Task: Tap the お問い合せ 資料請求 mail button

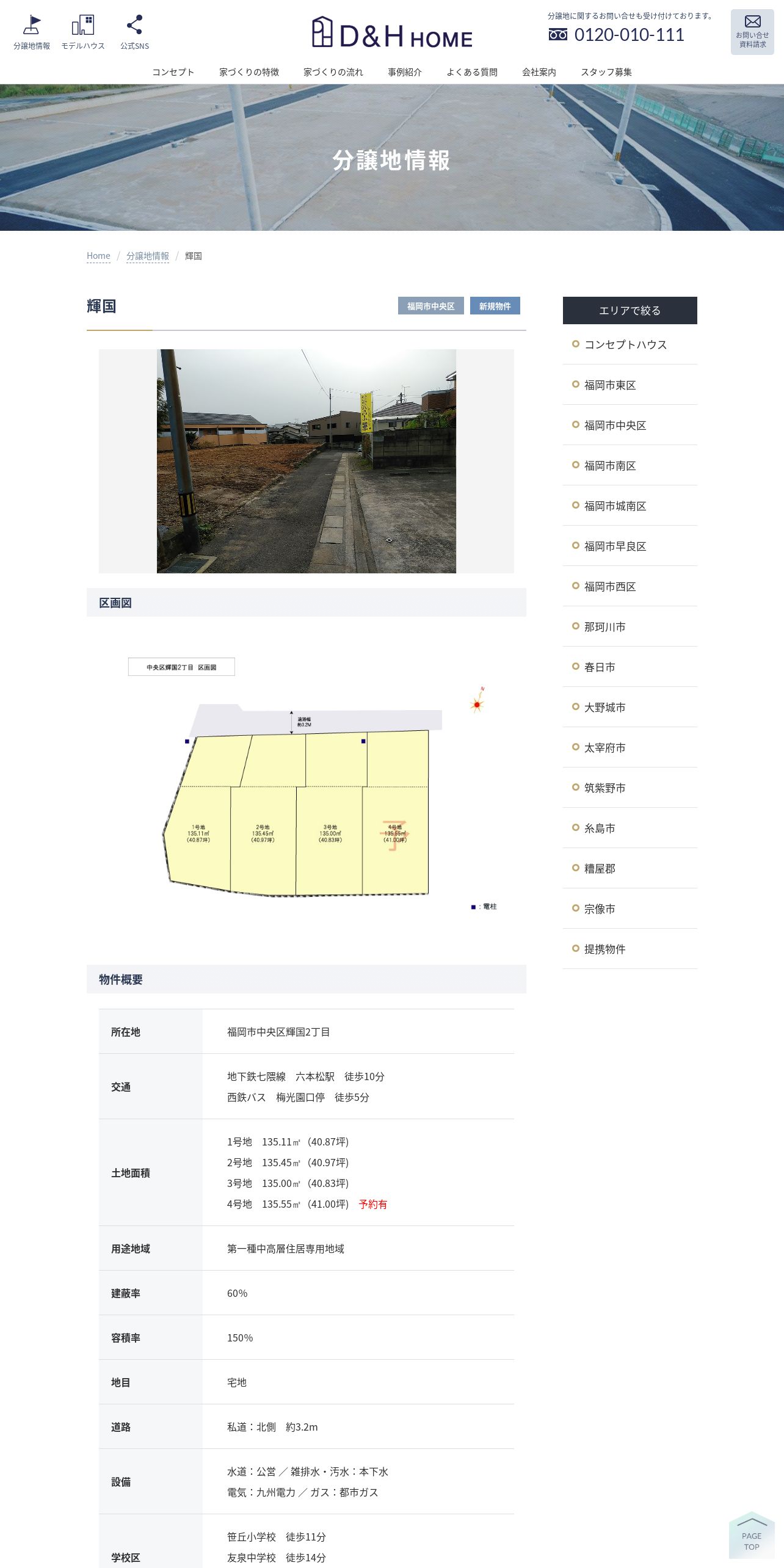Action: (x=752, y=32)
